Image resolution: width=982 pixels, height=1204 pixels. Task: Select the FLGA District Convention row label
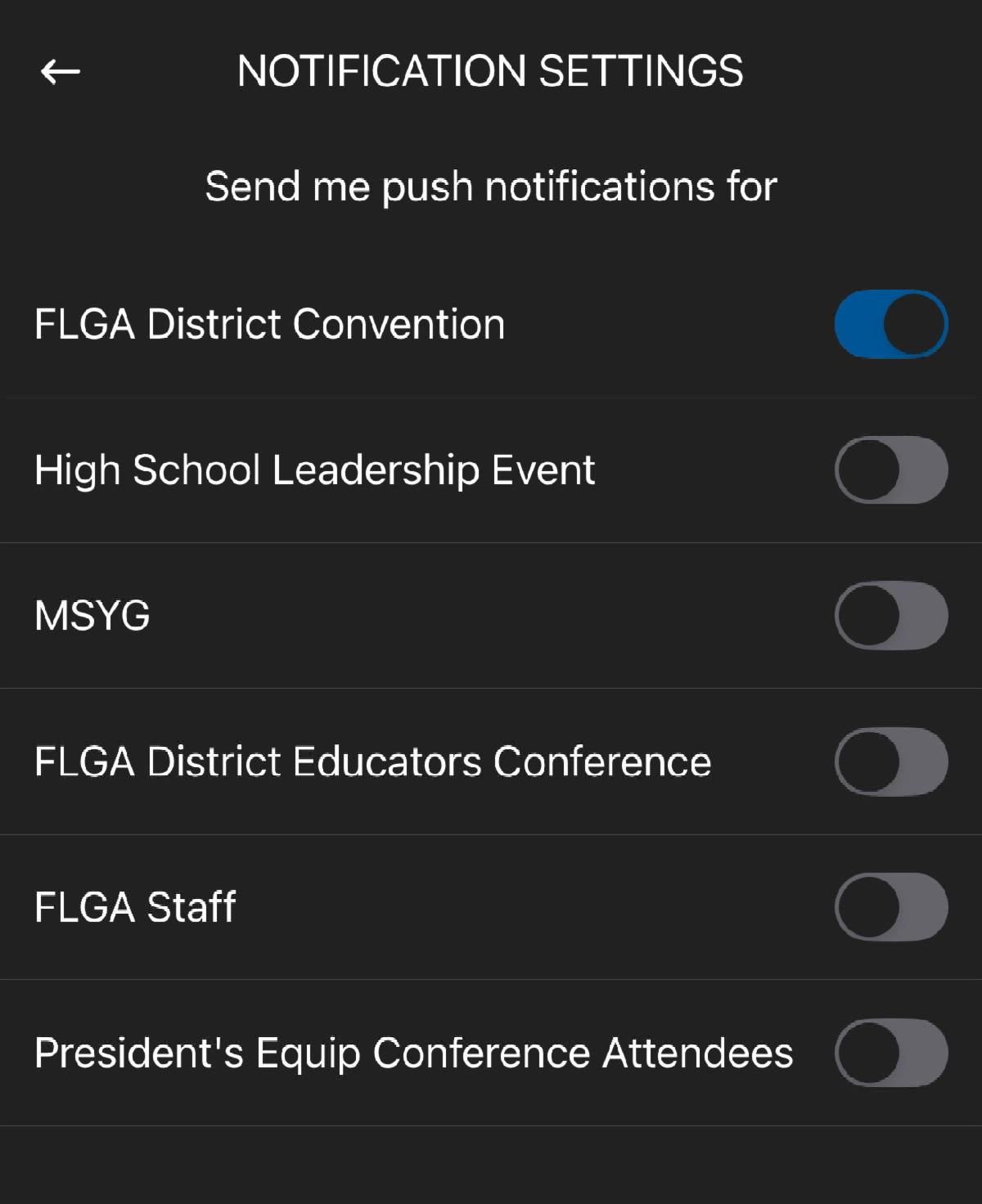(x=267, y=324)
